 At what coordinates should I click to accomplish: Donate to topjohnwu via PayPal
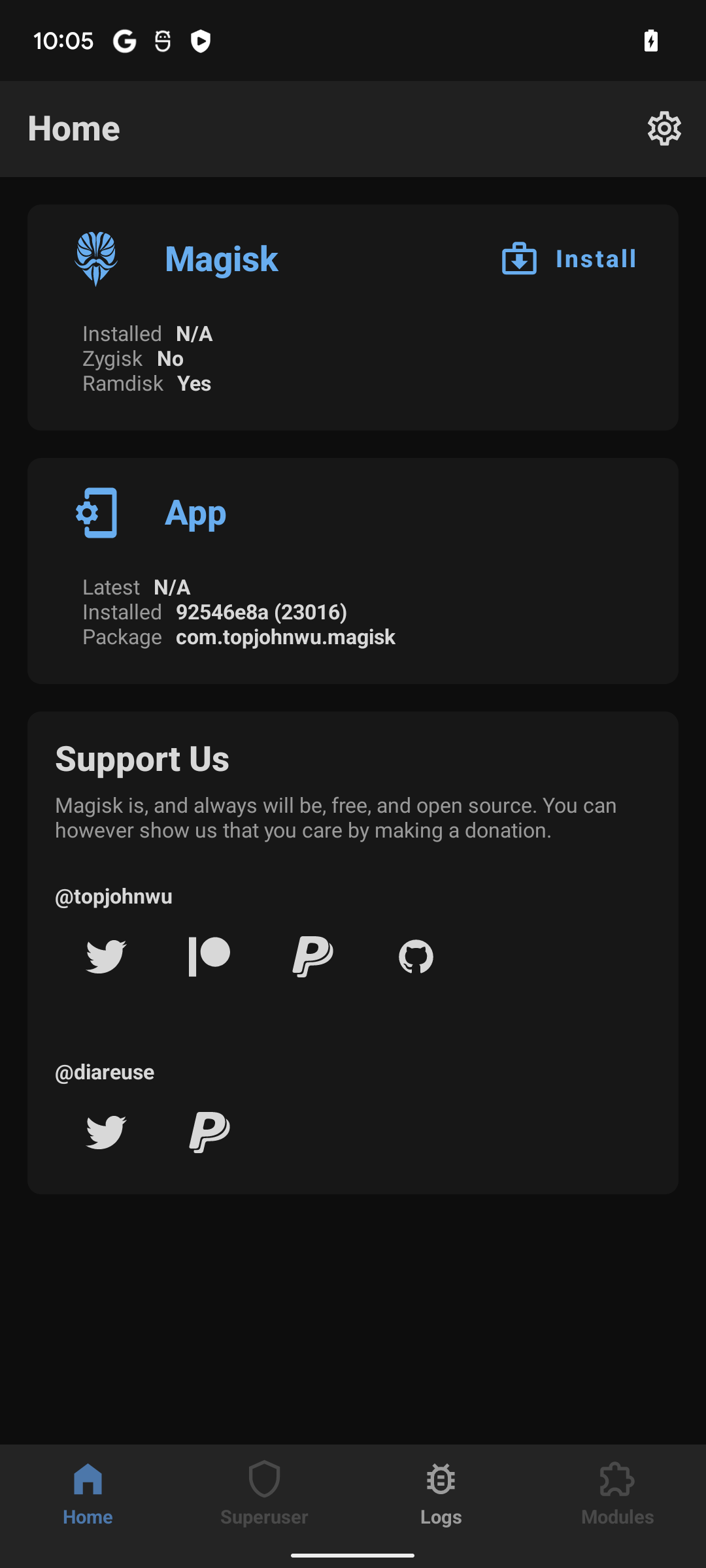pos(312,956)
